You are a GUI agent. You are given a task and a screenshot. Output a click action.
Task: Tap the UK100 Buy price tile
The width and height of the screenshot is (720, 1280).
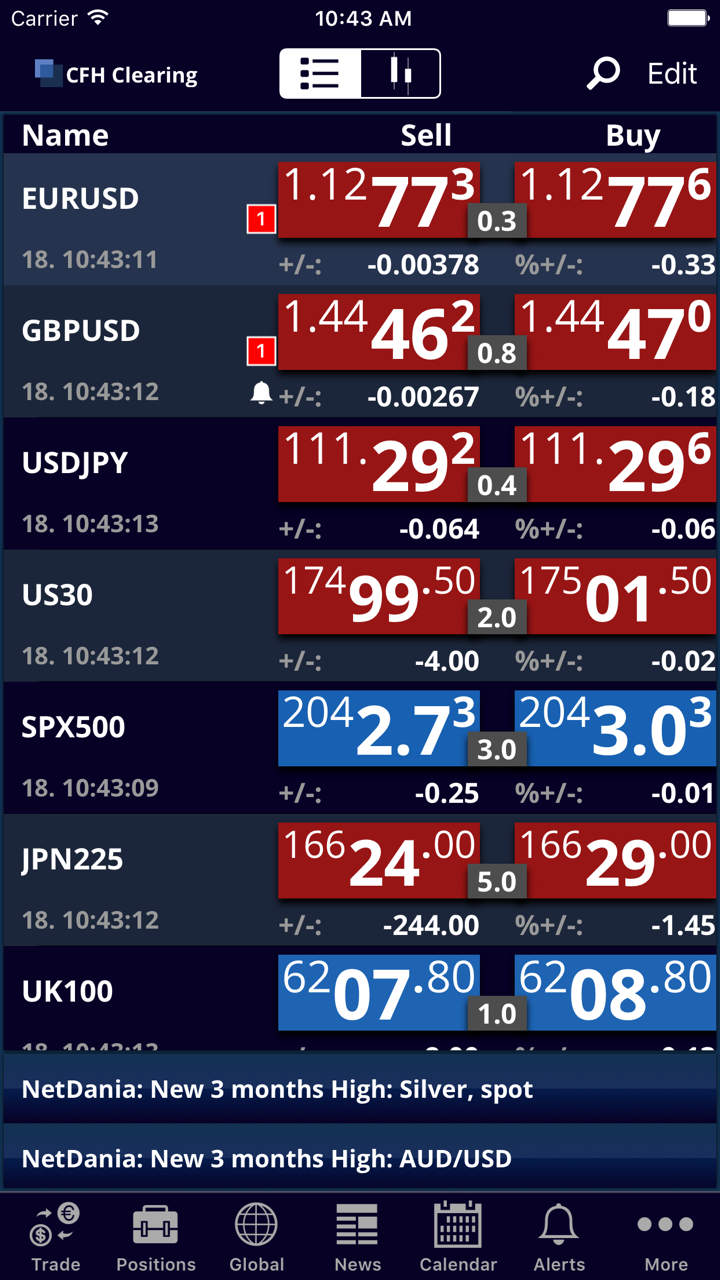[615, 992]
